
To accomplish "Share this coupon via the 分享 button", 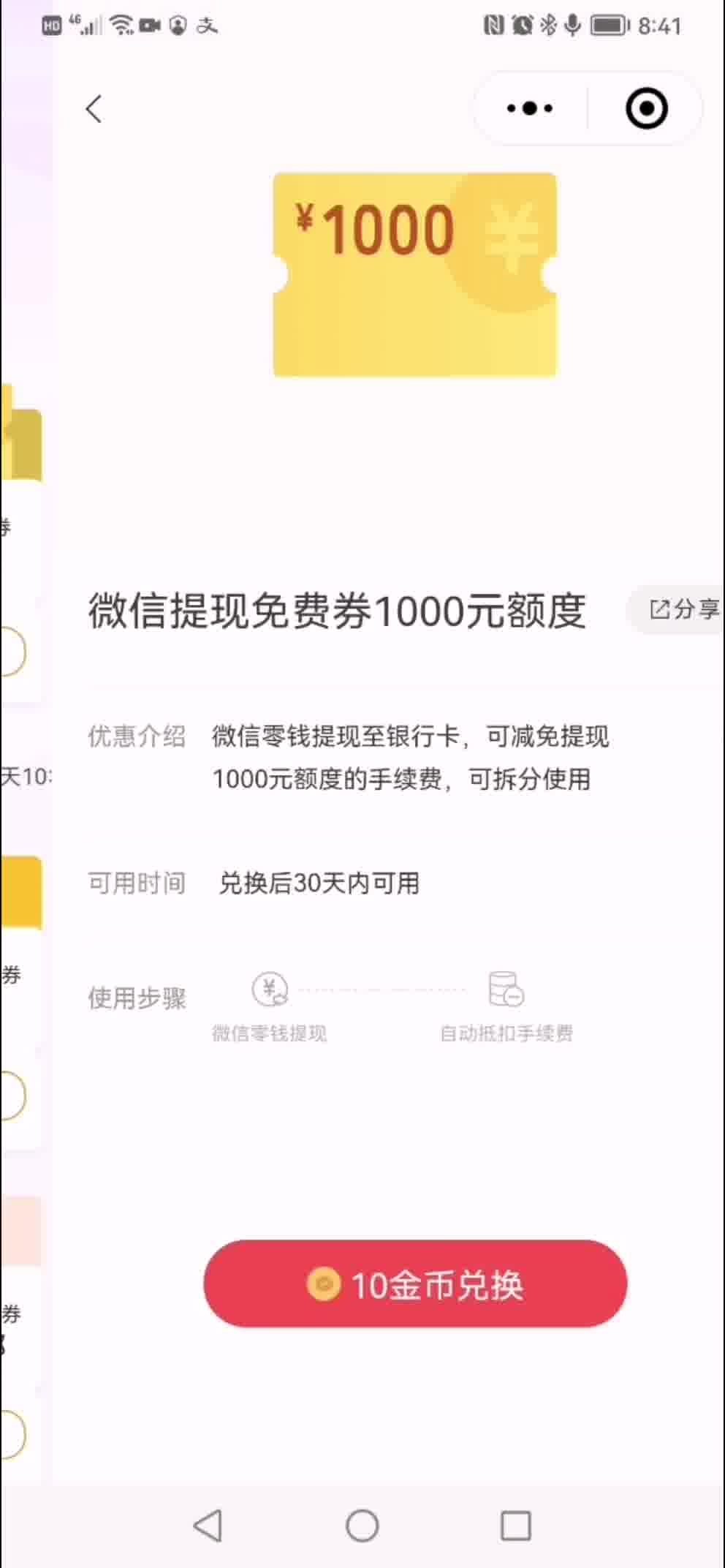I will click(681, 609).
